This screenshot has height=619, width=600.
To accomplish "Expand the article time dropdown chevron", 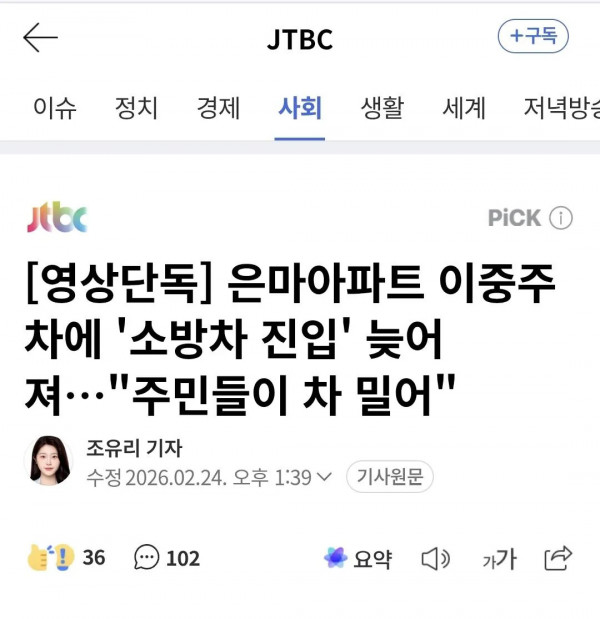I will tap(323, 478).
